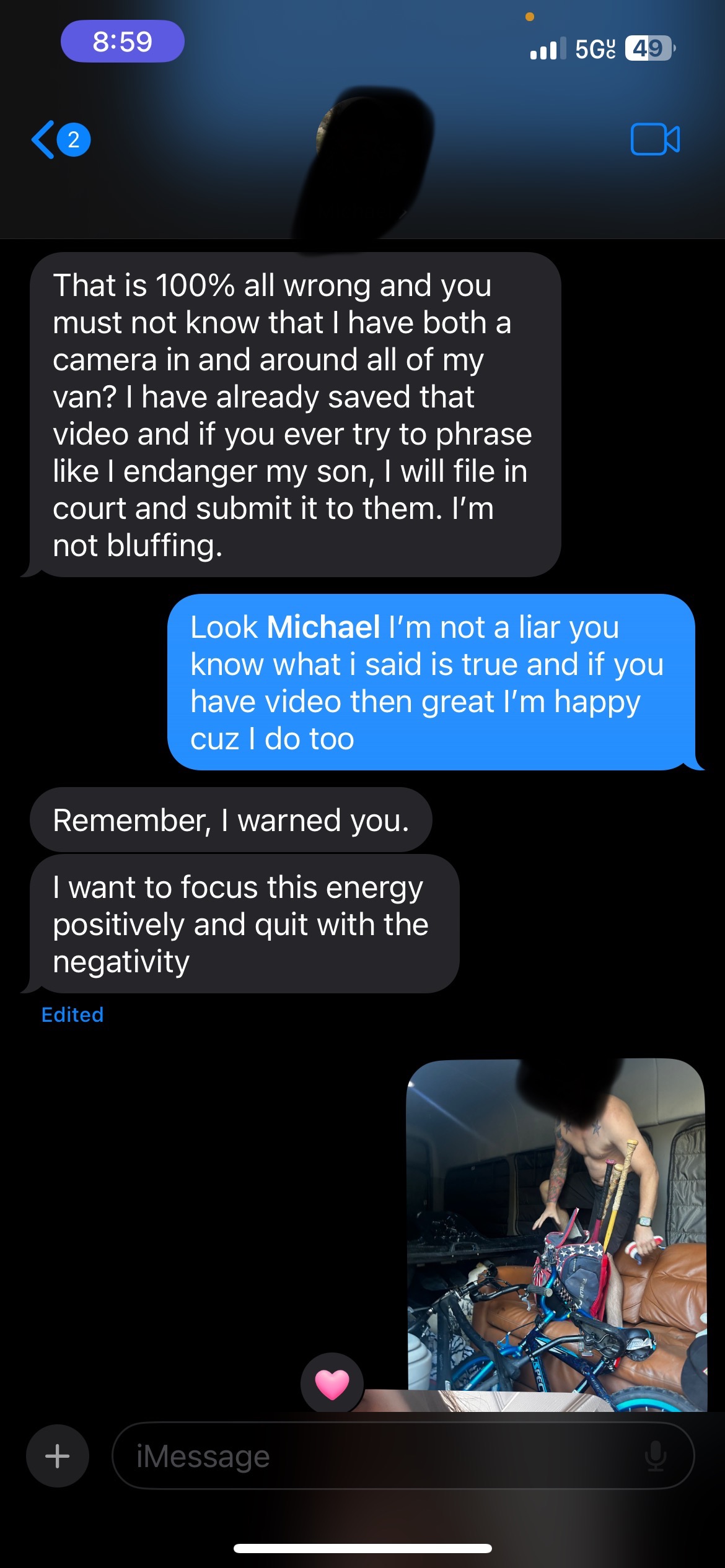Open the plus attachments menu
This screenshot has height=1568, width=725.
click(58, 1456)
